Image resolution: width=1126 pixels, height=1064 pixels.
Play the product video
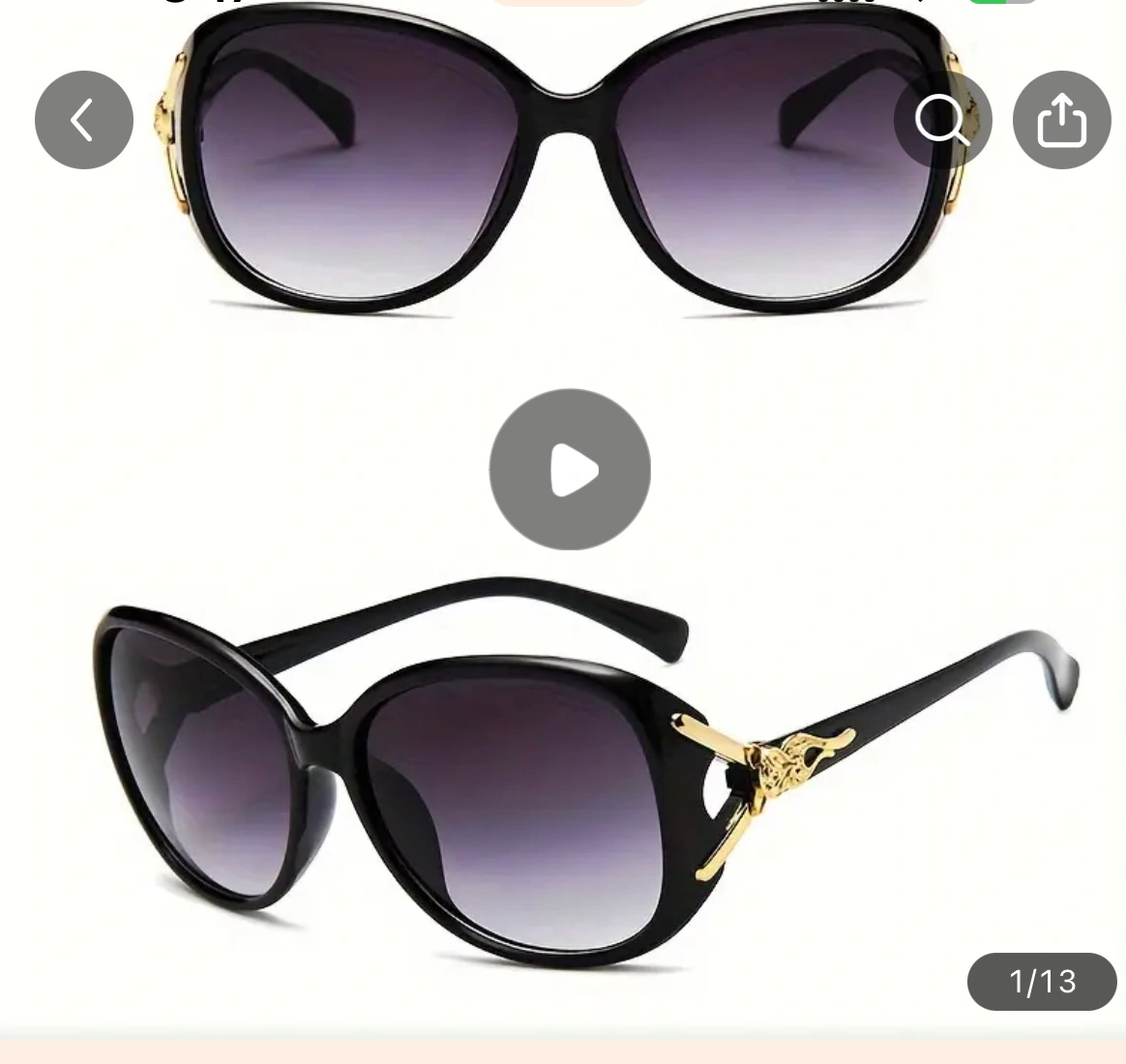pos(570,470)
